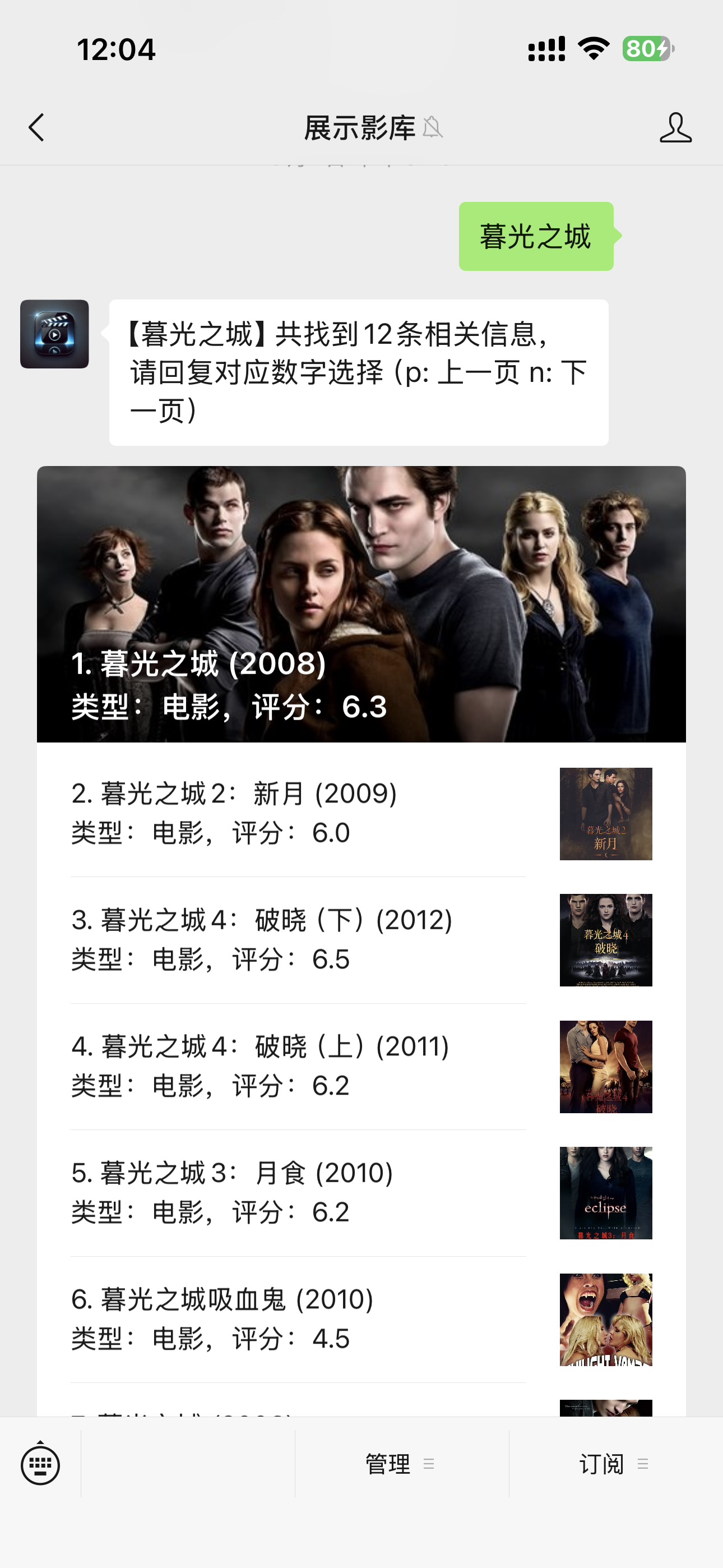Switch to keyboard input
The width and height of the screenshot is (723, 1568).
pos(40,1463)
